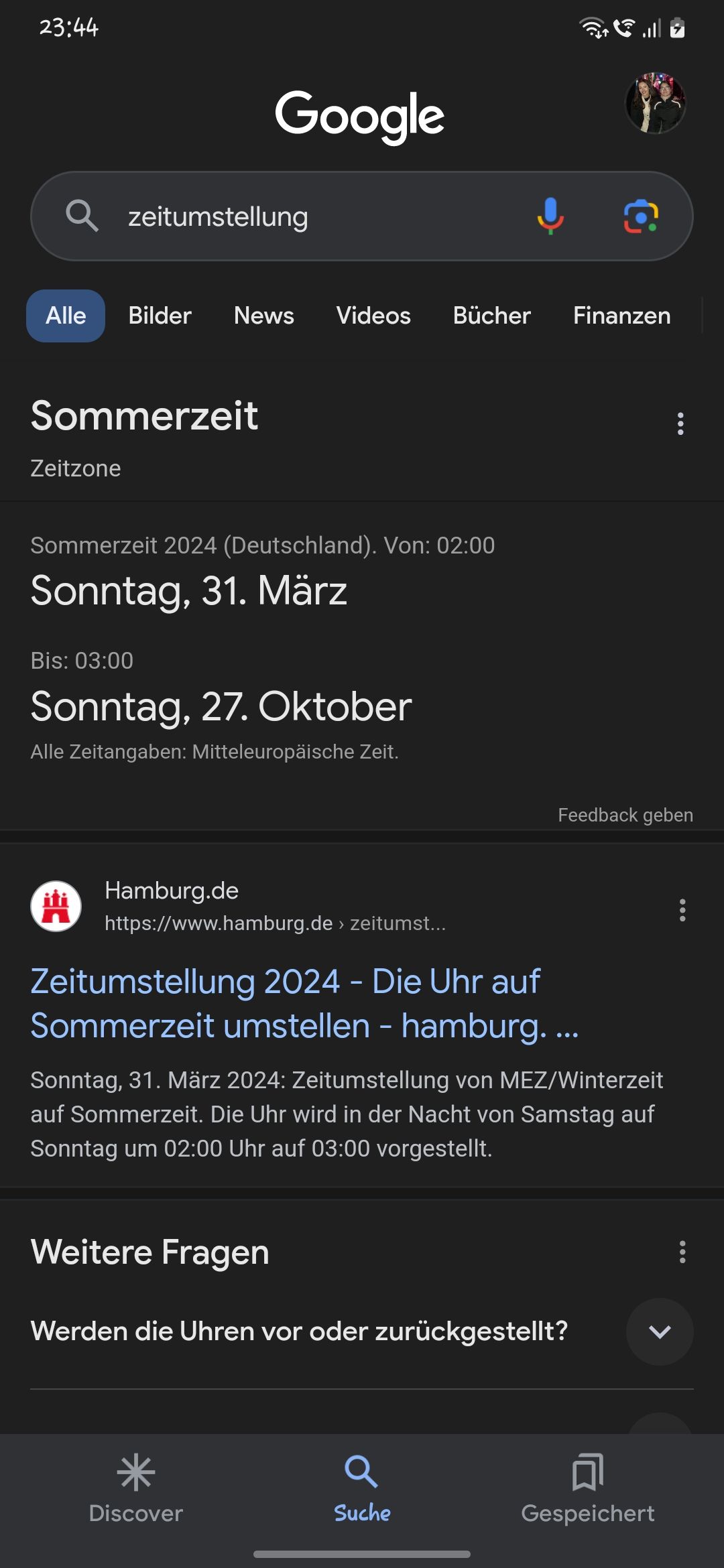The height and width of the screenshot is (1568, 724).
Task: Open options for the Hamburg.de result
Action: point(682,910)
